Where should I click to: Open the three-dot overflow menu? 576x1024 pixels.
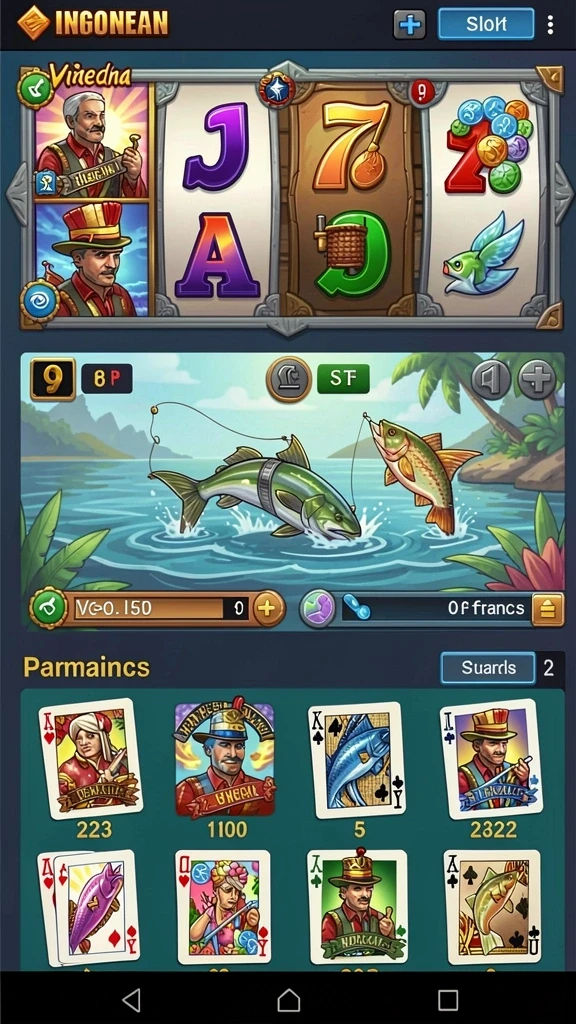551,25
